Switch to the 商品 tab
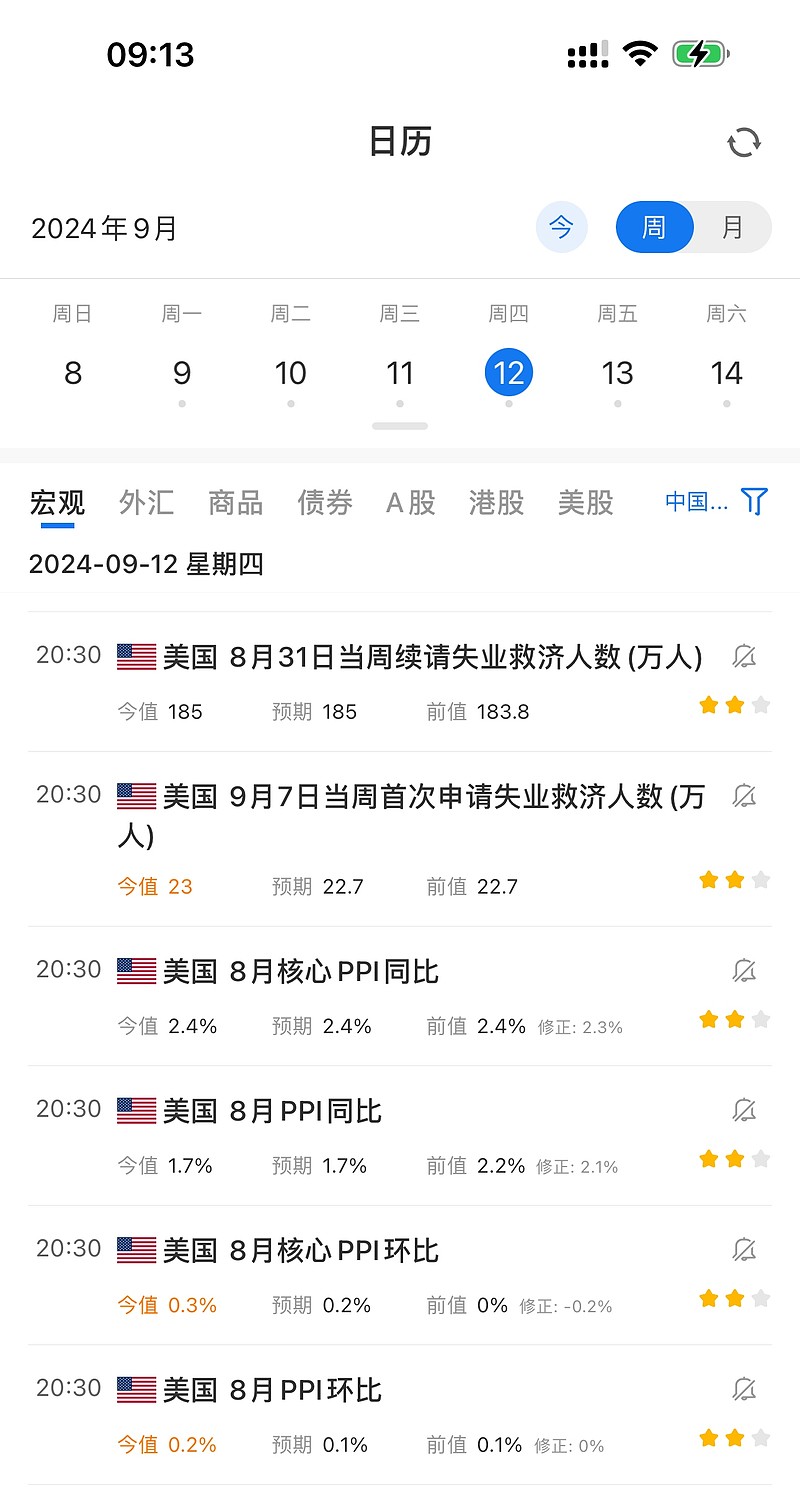 coord(235,502)
